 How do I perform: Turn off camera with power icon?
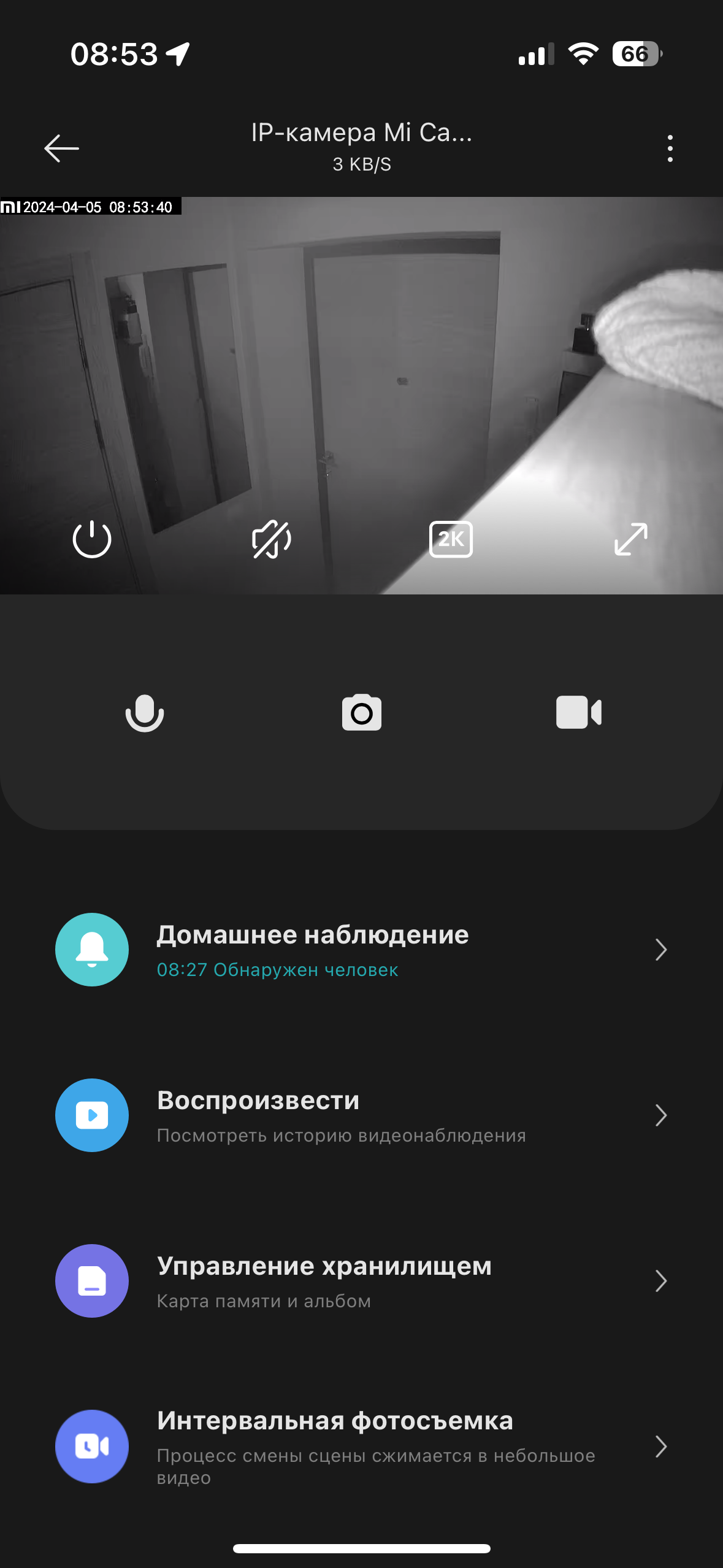(x=92, y=539)
